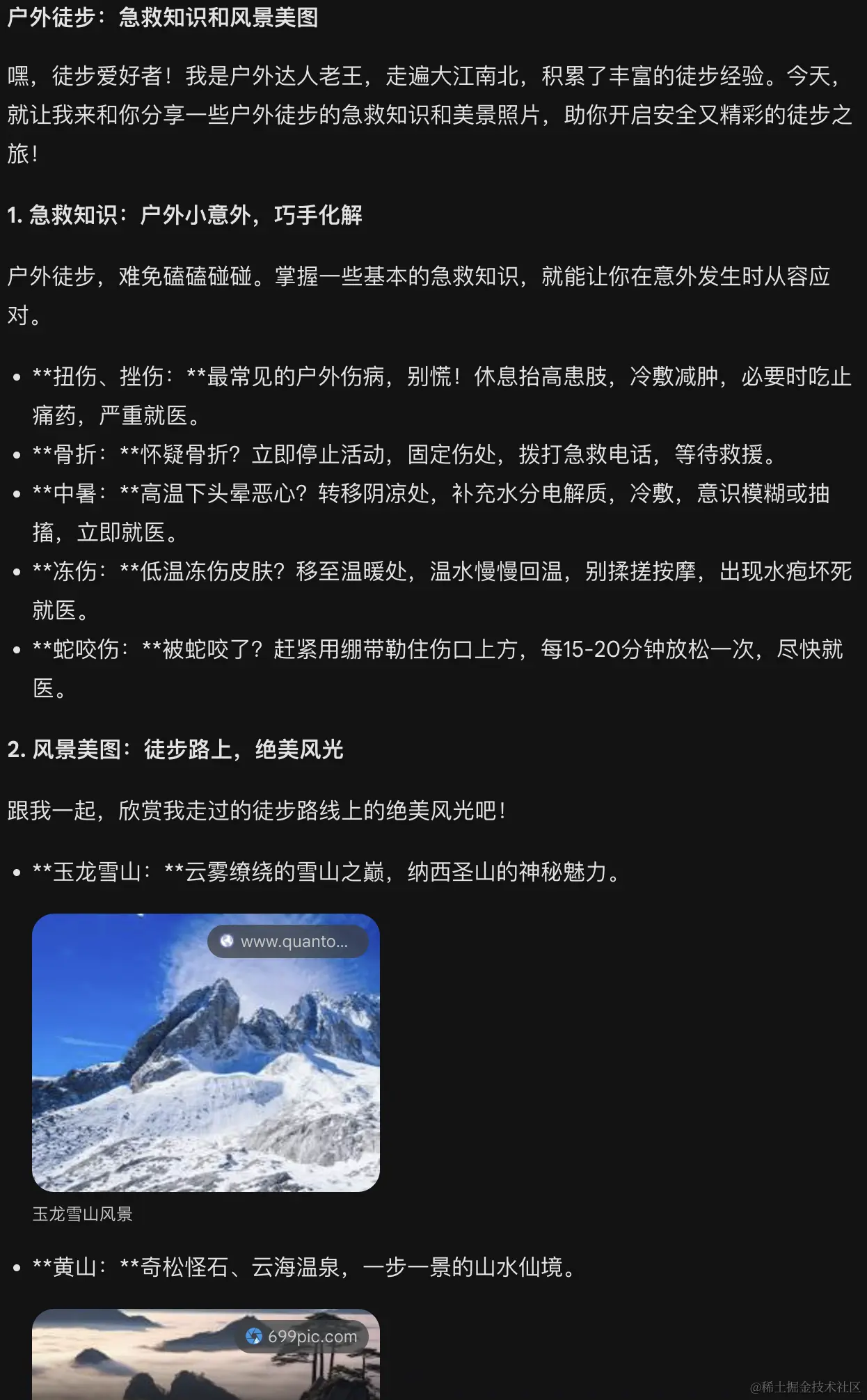Open the www.quanto... source link chip

point(288,941)
